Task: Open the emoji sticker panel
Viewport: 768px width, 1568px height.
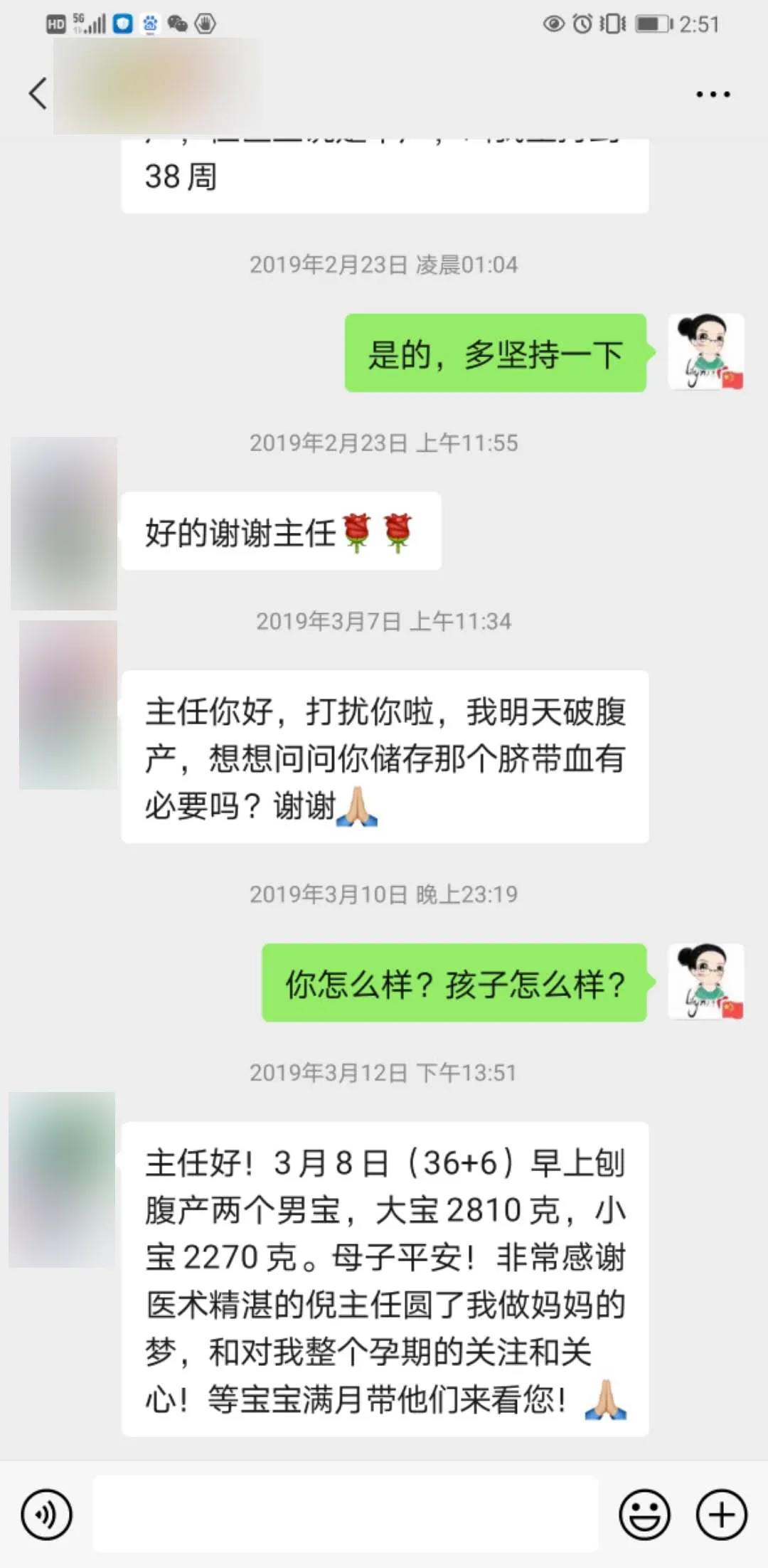Action: coord(644,1515)
